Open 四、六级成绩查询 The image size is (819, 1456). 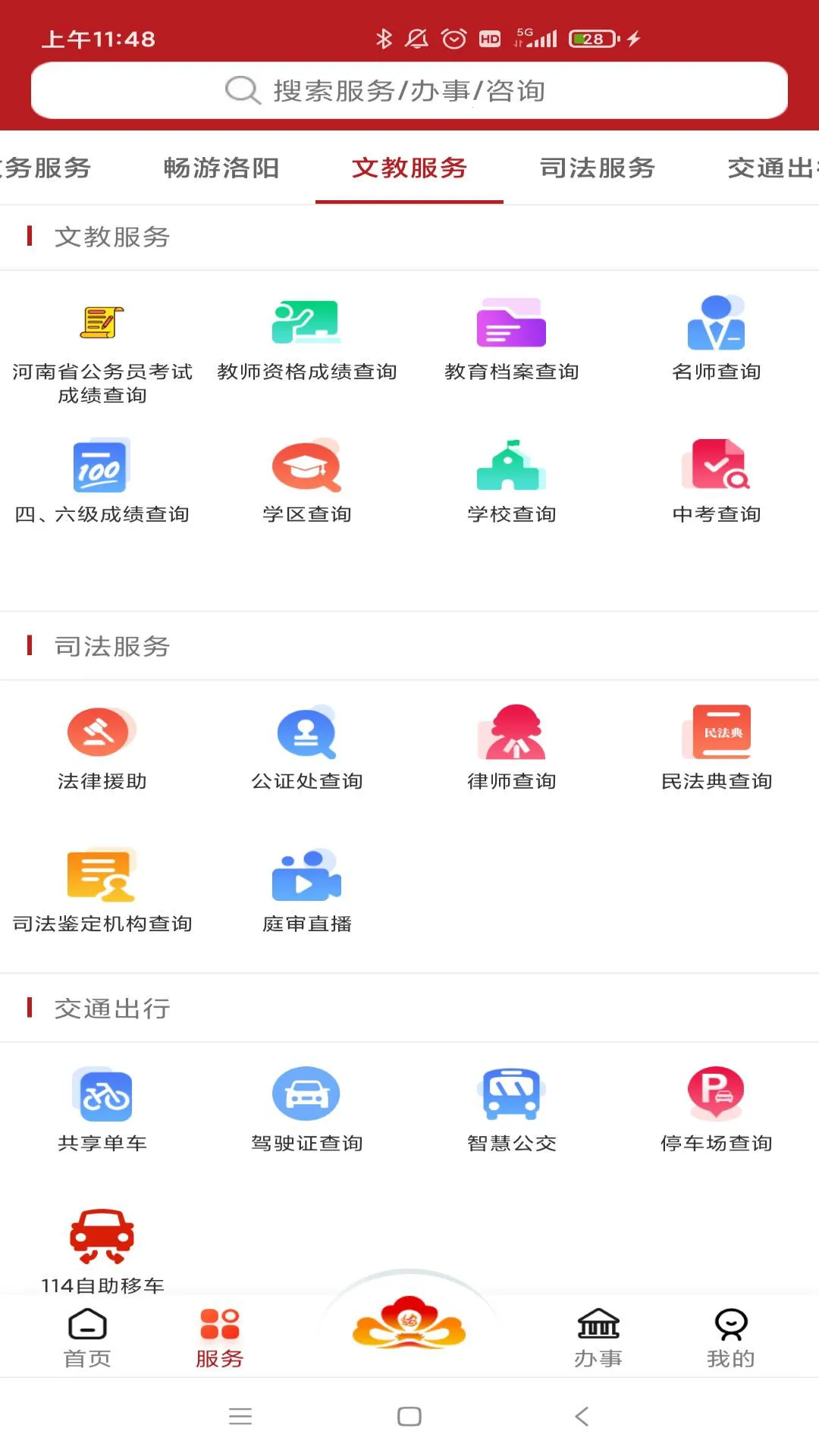click(102, 480)
